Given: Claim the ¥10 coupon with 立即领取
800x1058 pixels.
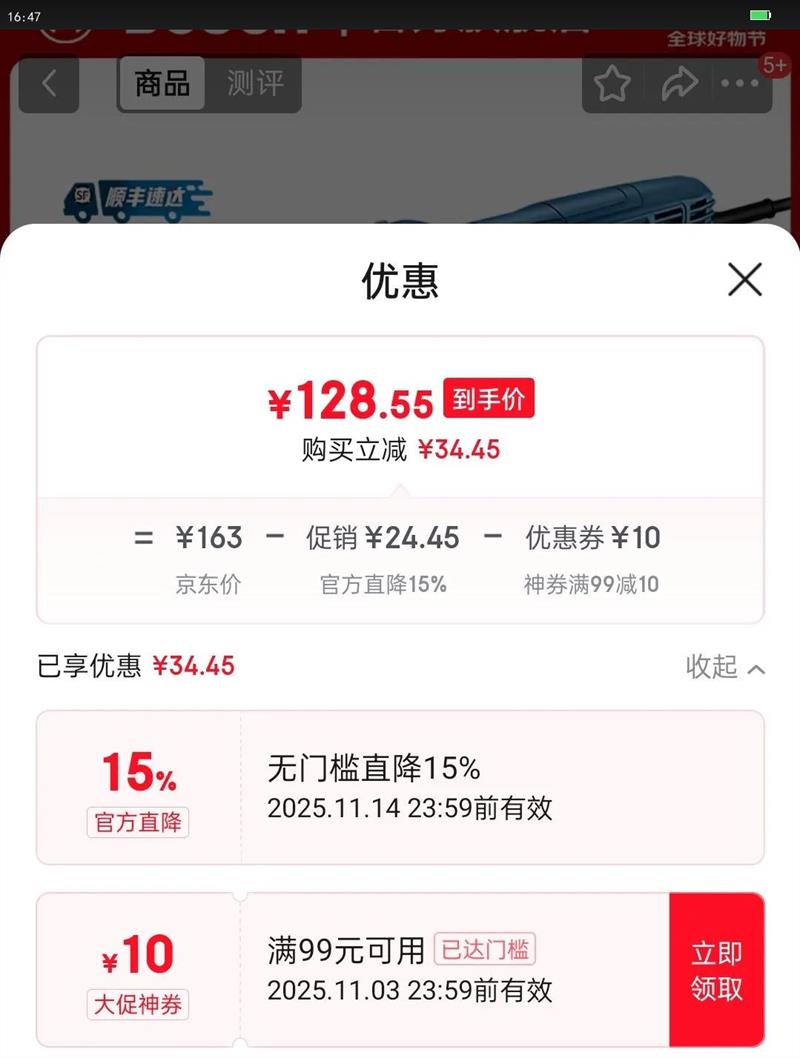Looking at the screenshot, I should [716, 970].
